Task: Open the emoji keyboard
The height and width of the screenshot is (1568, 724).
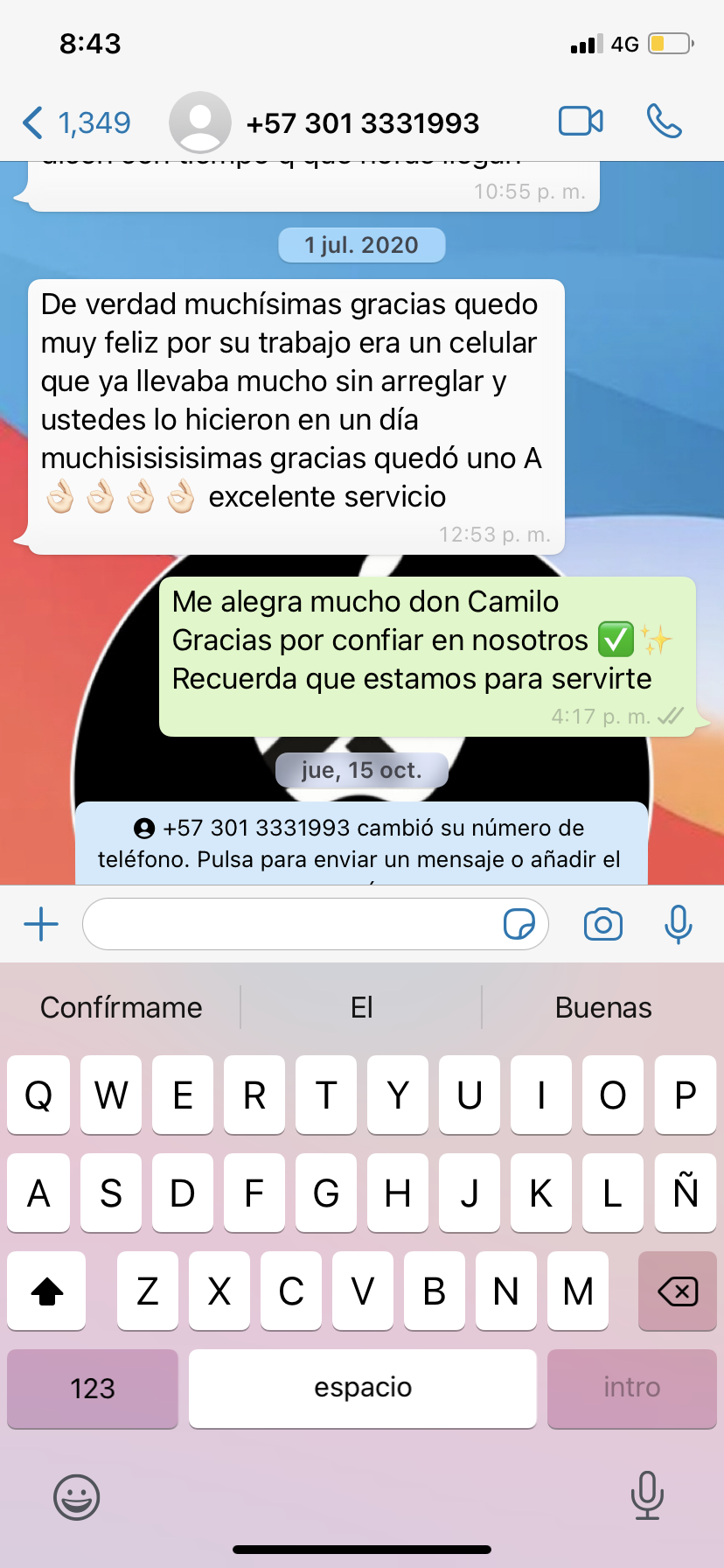Action: (77, 1497)
